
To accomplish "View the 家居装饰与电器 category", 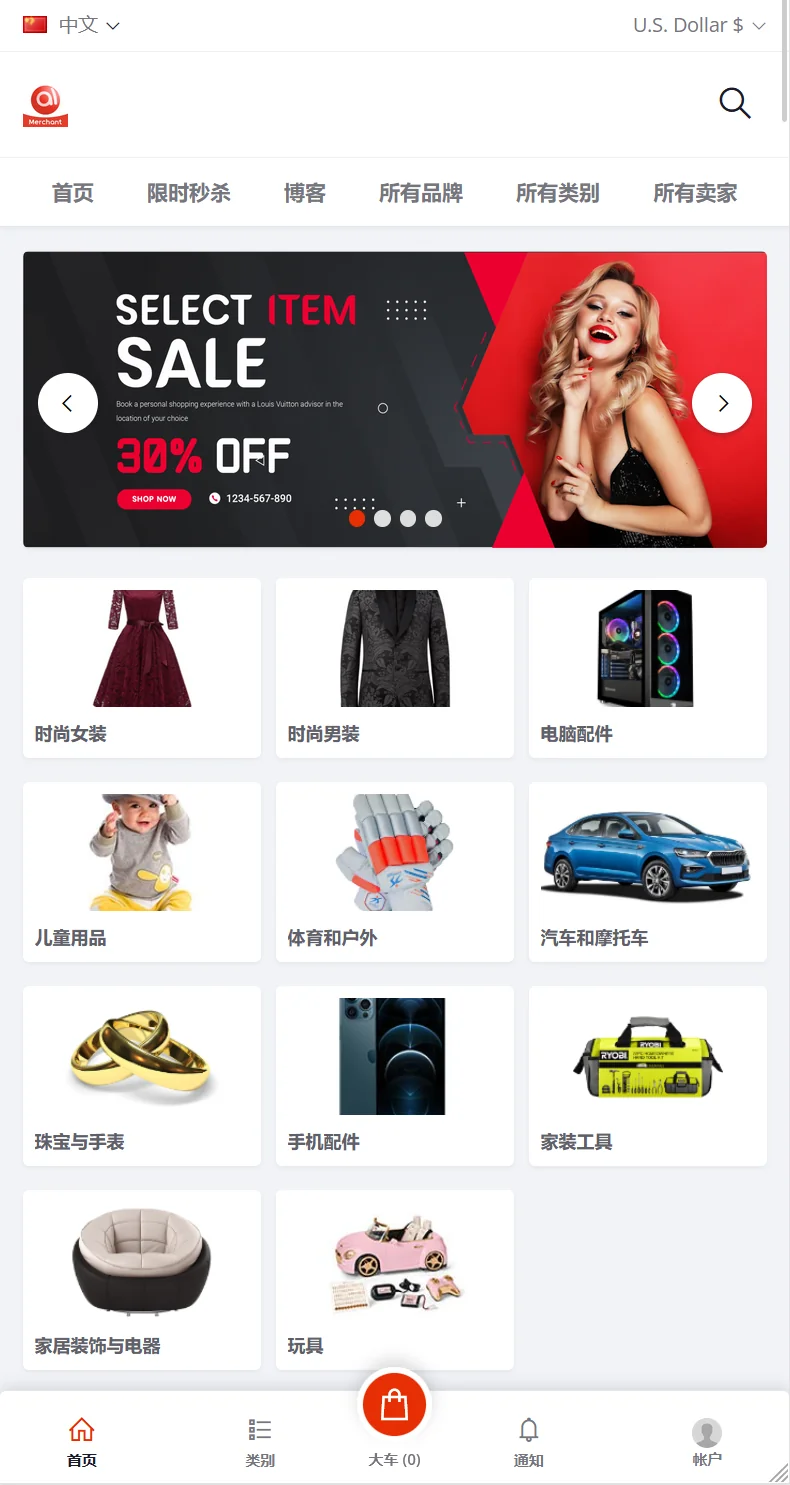I will 142,1279.
